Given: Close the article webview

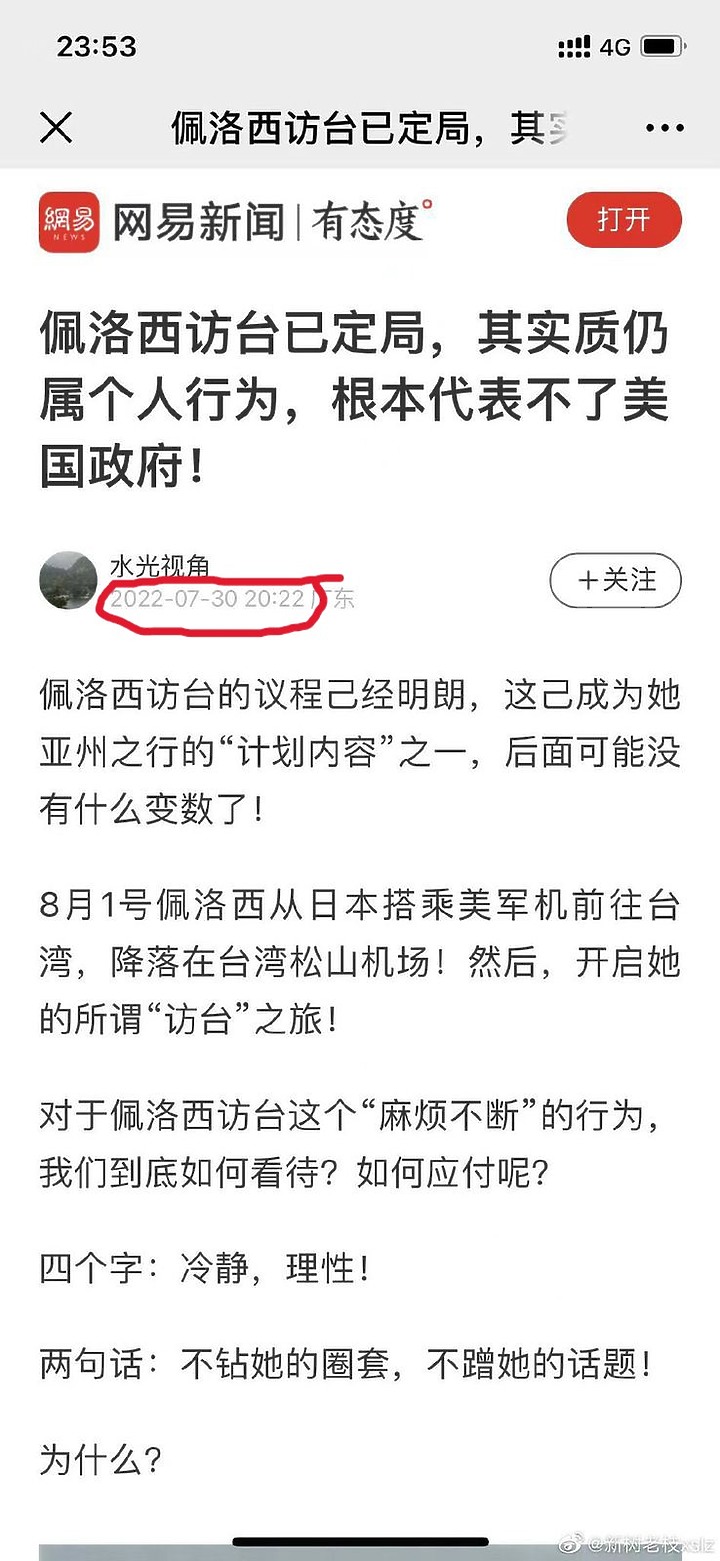Looking at the screenshot, I should [x=56, y=128].
